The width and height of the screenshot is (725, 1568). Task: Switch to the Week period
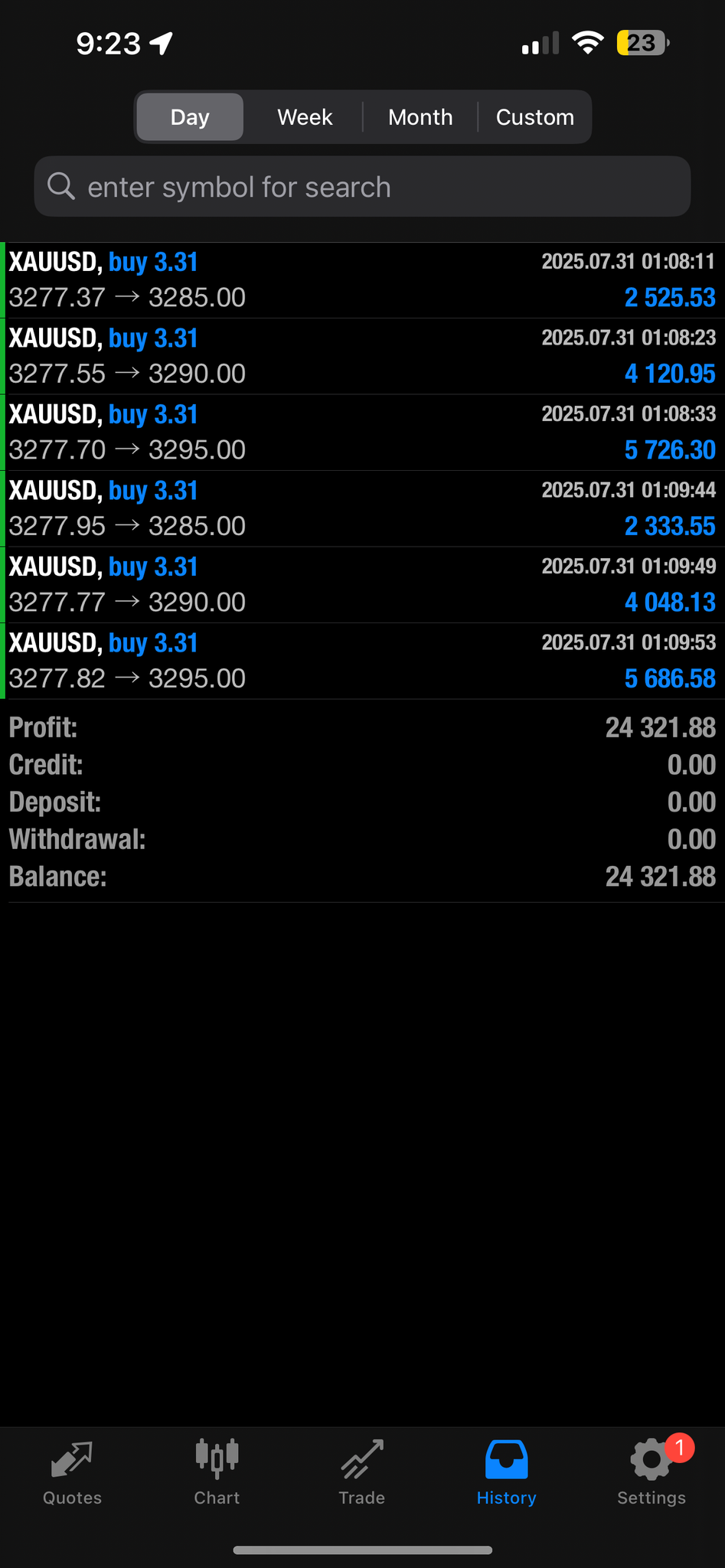[305, 117]
